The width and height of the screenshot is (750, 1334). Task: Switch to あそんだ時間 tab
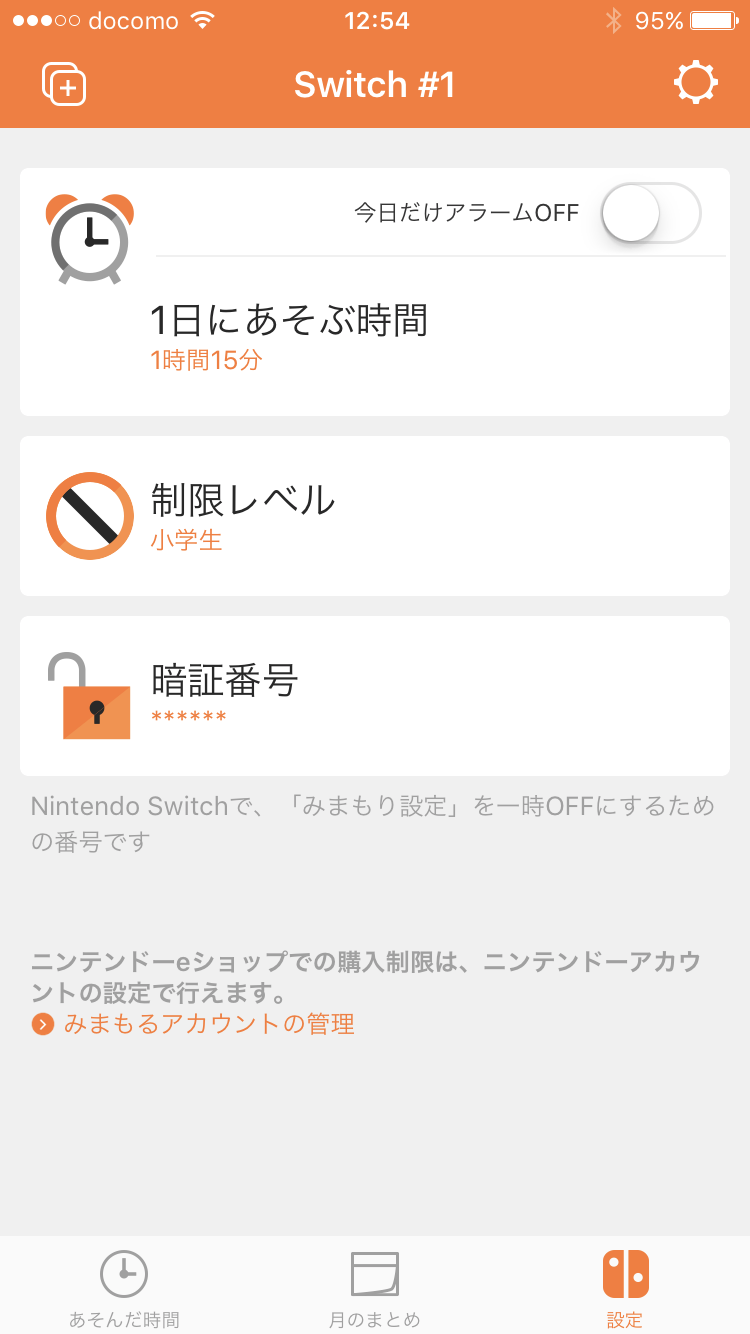pyautogui.click(x=124, y=1288)
